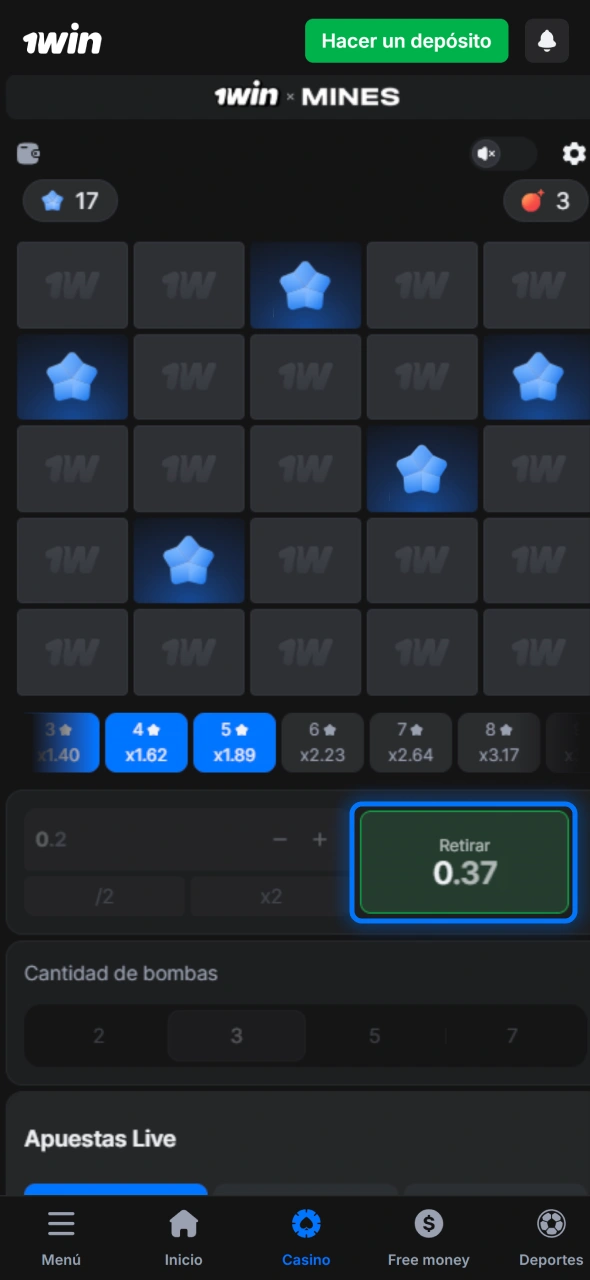Tap the Hacer un depósito button
This screenshot has height=1280, width=590.
pos(406,41)
